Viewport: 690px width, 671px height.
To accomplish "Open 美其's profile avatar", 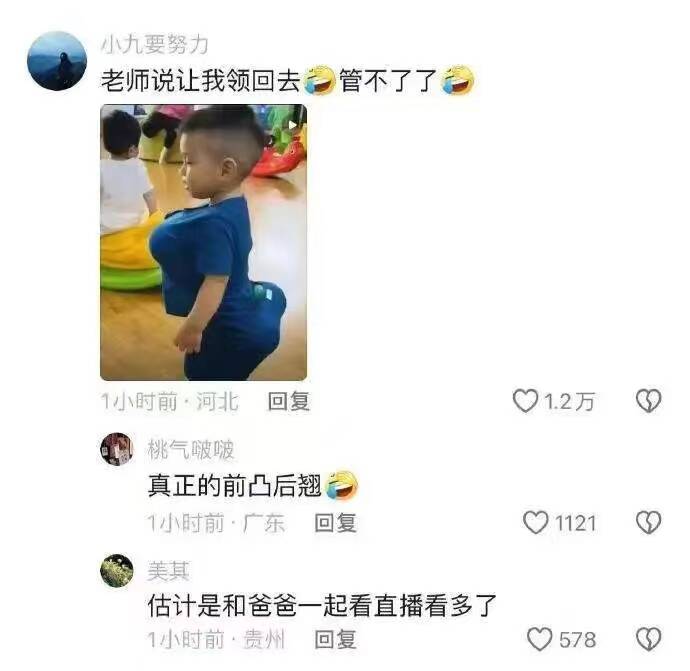I will tap(117, 570).
